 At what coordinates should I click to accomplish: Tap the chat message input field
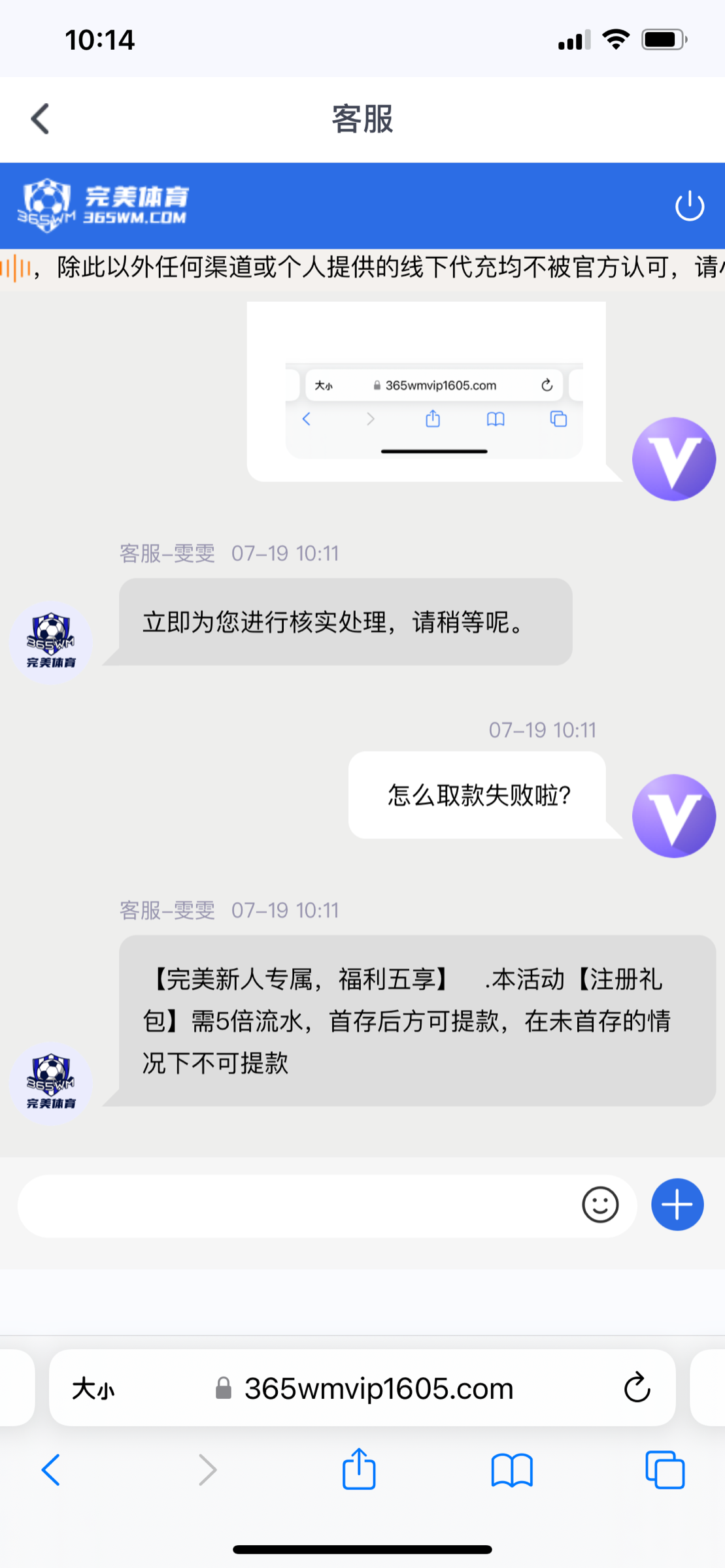tap(294, 1204)
